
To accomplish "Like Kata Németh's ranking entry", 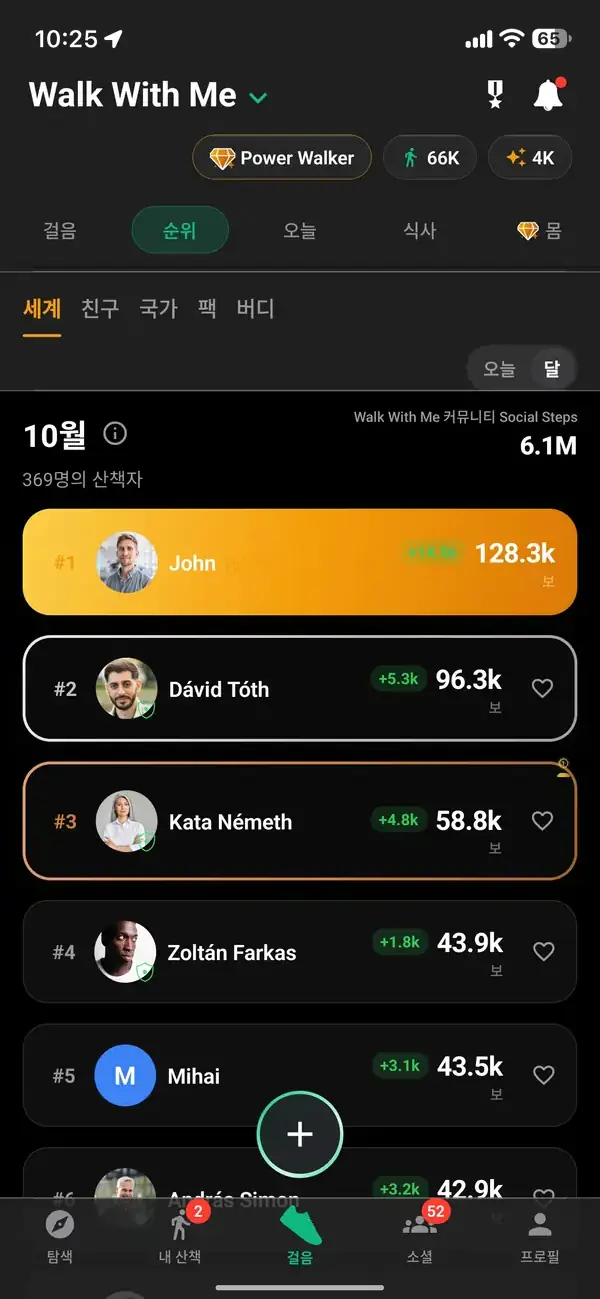I will pyautogui.click(x=542, y=820).
